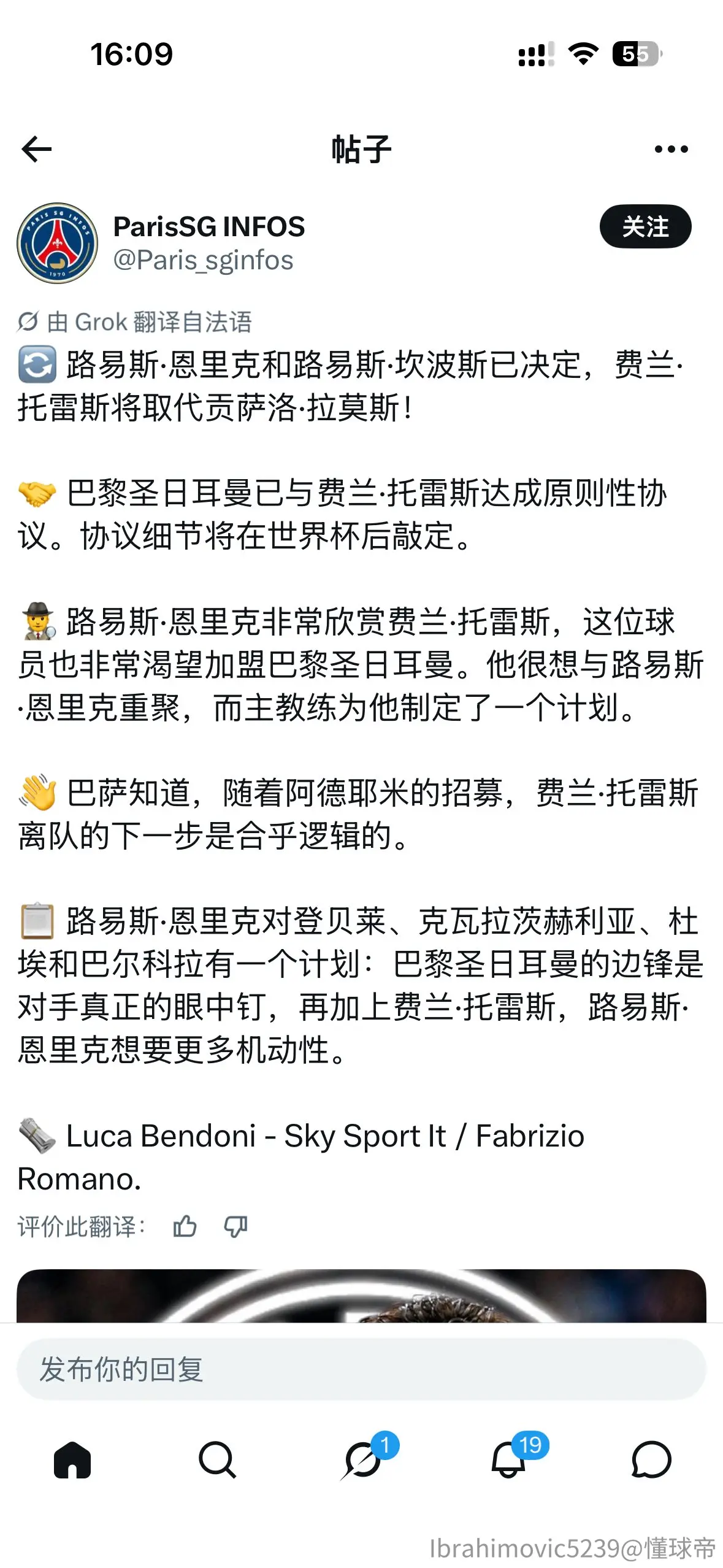Rate the translation with thumbs down
The image size is (723, 1568).
235,1227
